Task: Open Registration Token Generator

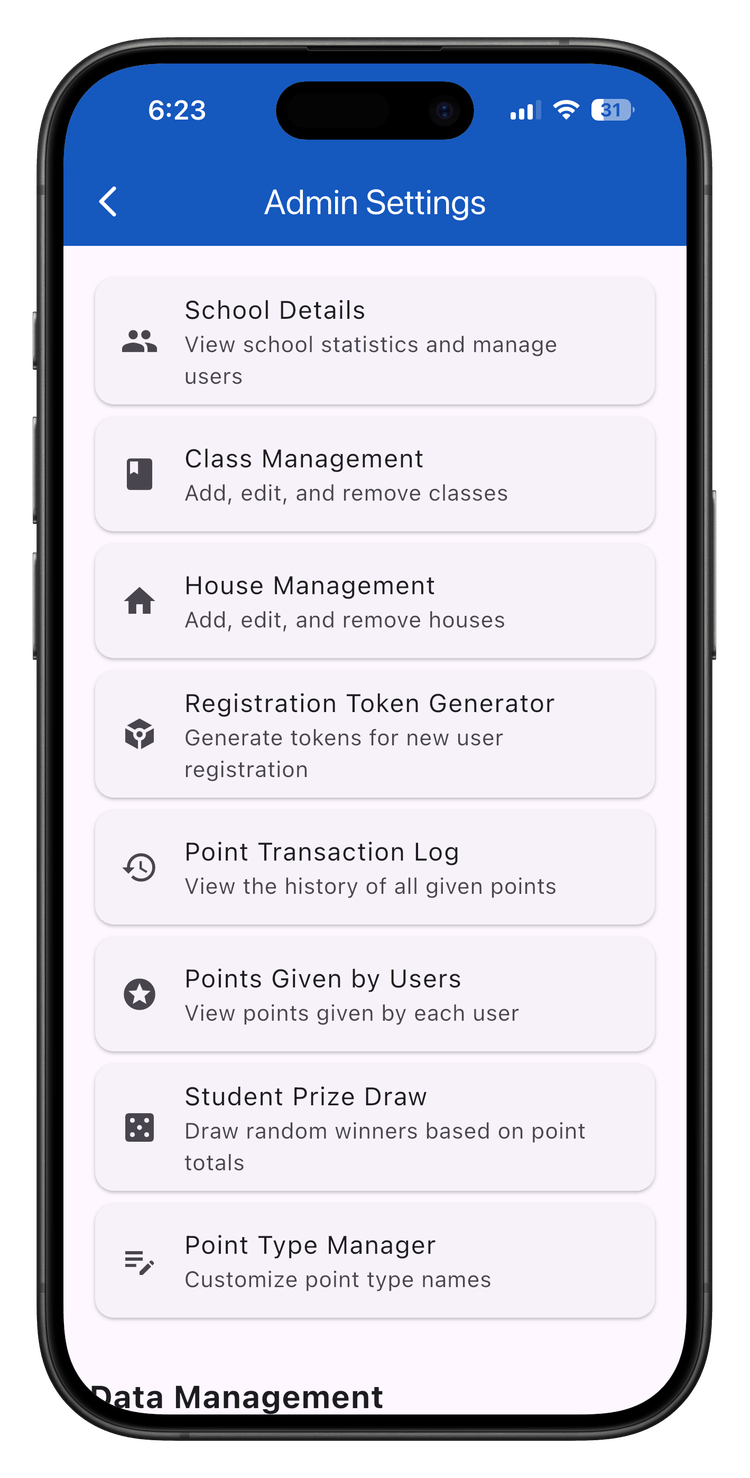Action: (375, 735)
